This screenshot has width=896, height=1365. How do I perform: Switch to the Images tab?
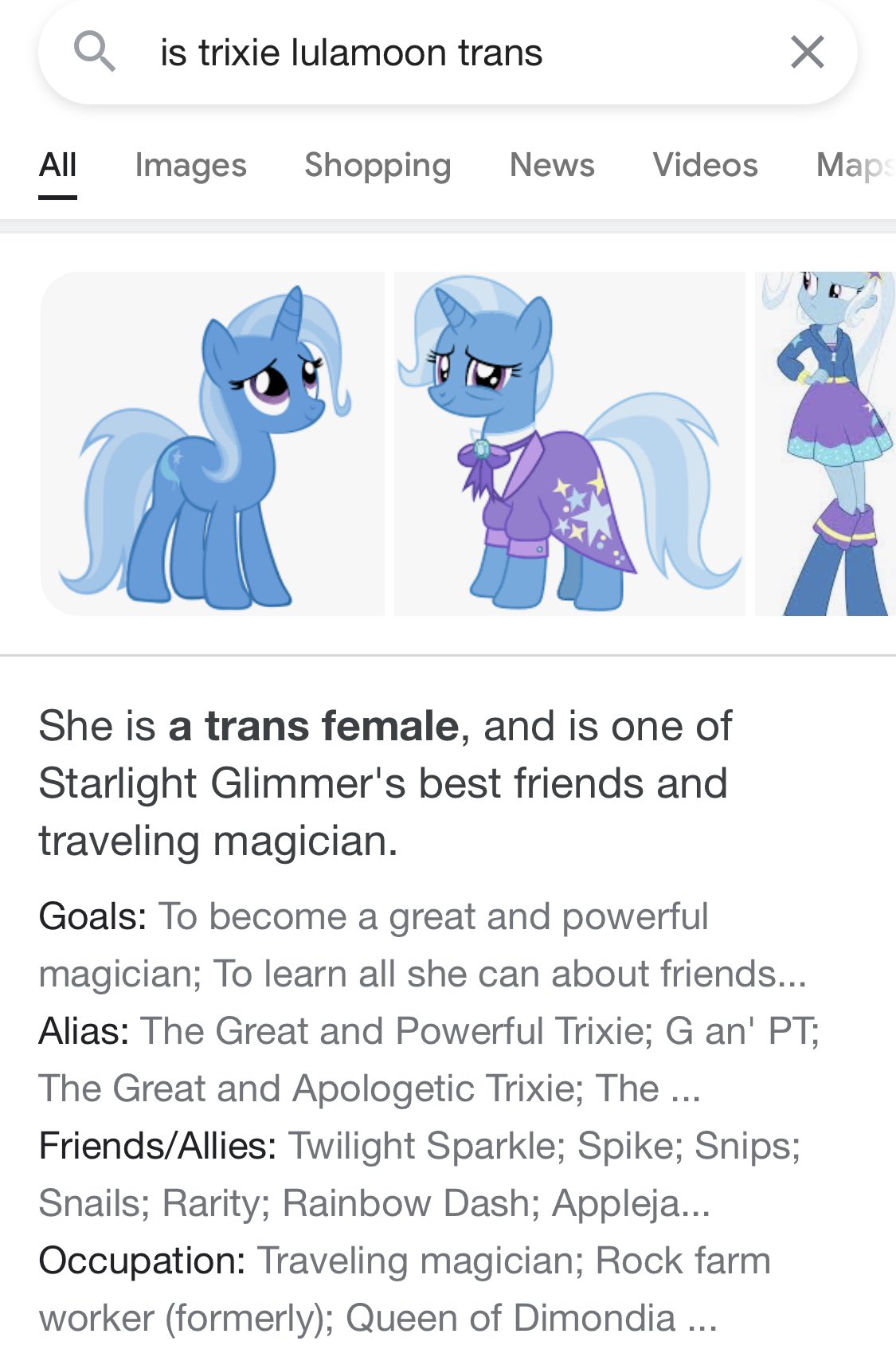click(x=190, y=165)
